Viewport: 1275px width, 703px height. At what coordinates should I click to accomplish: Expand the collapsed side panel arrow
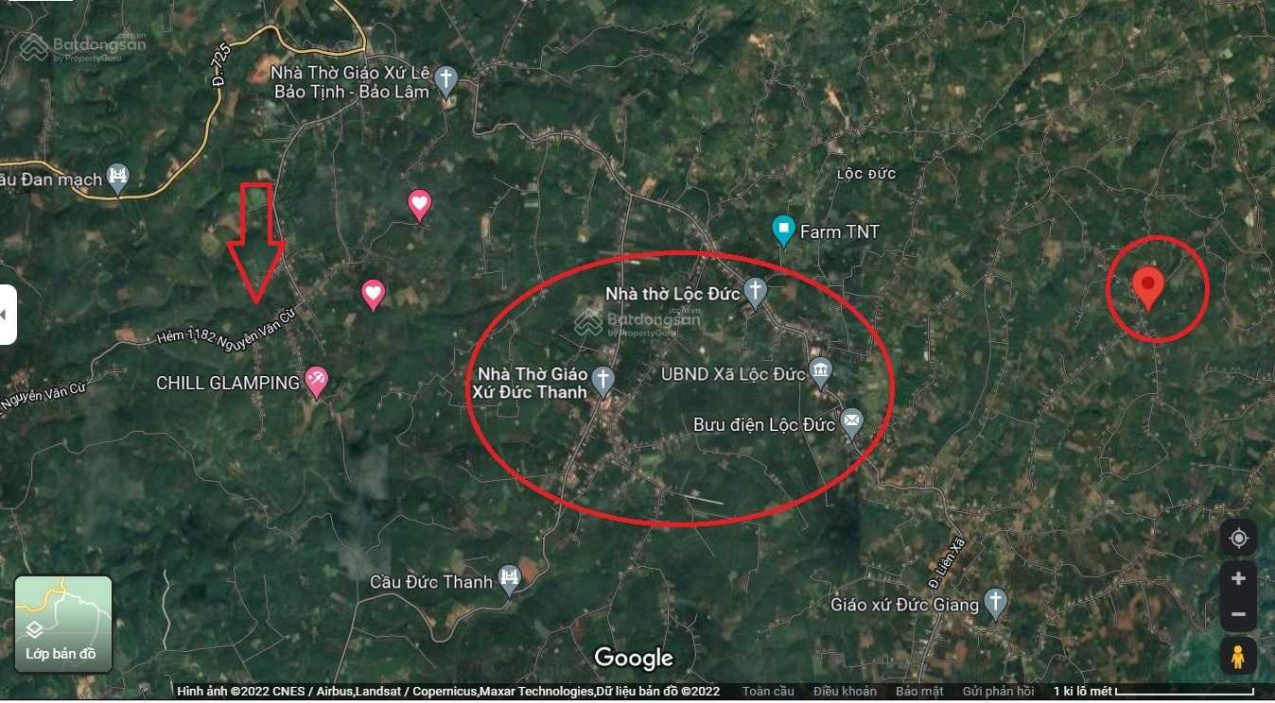pos(6,314)
